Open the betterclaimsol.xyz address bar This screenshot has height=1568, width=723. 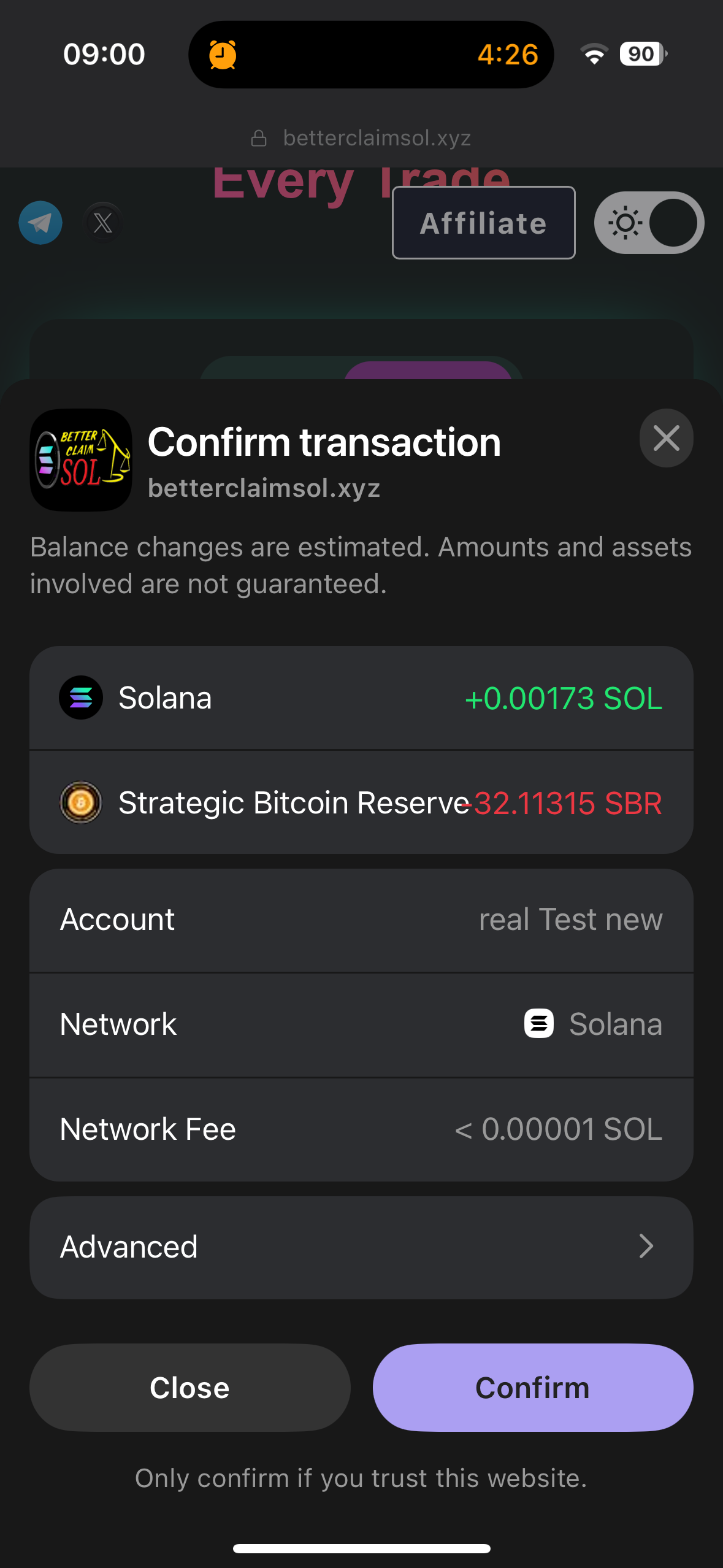[361, 137]
